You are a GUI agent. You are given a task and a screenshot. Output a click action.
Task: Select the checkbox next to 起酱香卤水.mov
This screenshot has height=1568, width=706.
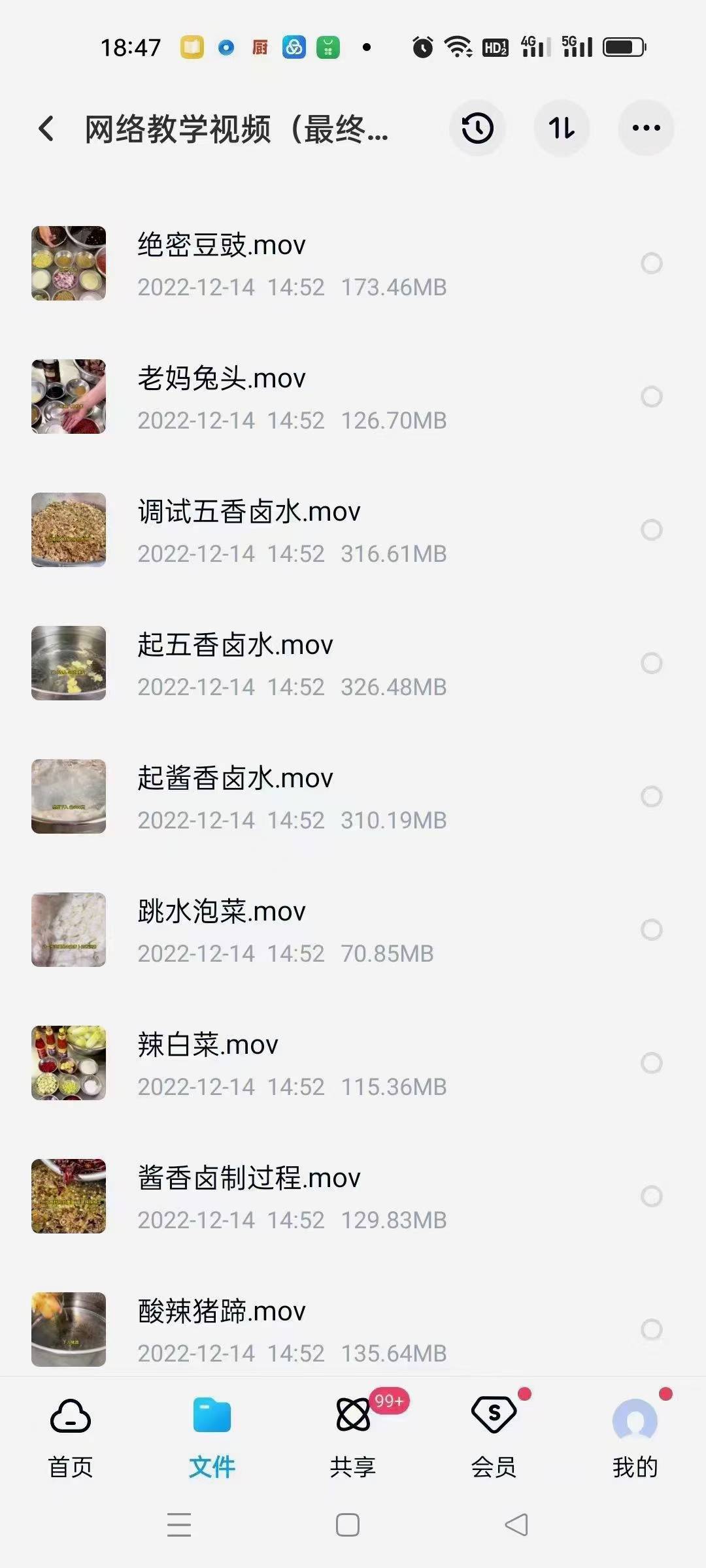(x=651, y=796)
